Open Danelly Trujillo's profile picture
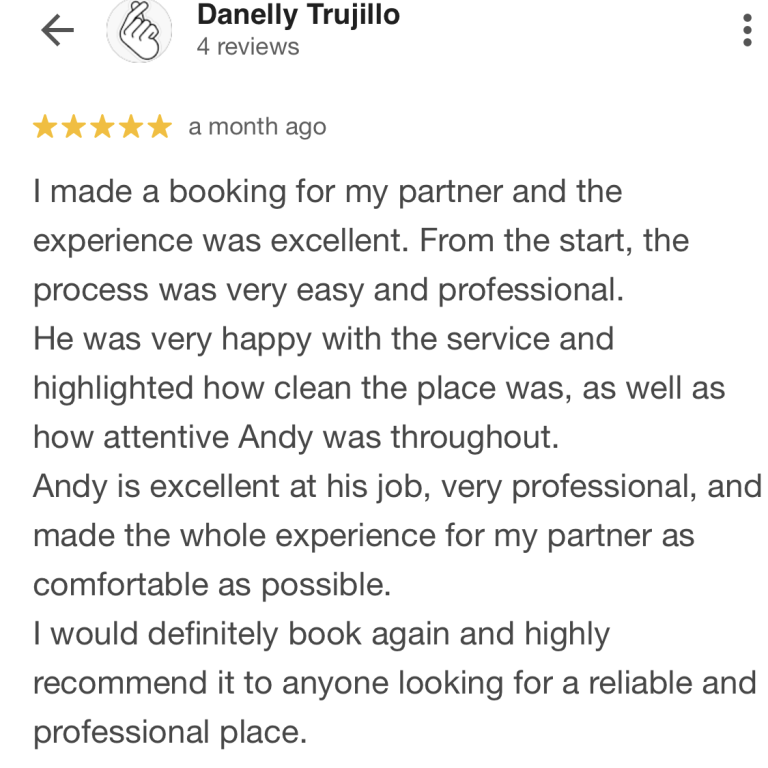The width and height of the screenshot is (768, 768). (x=140, y=30)
